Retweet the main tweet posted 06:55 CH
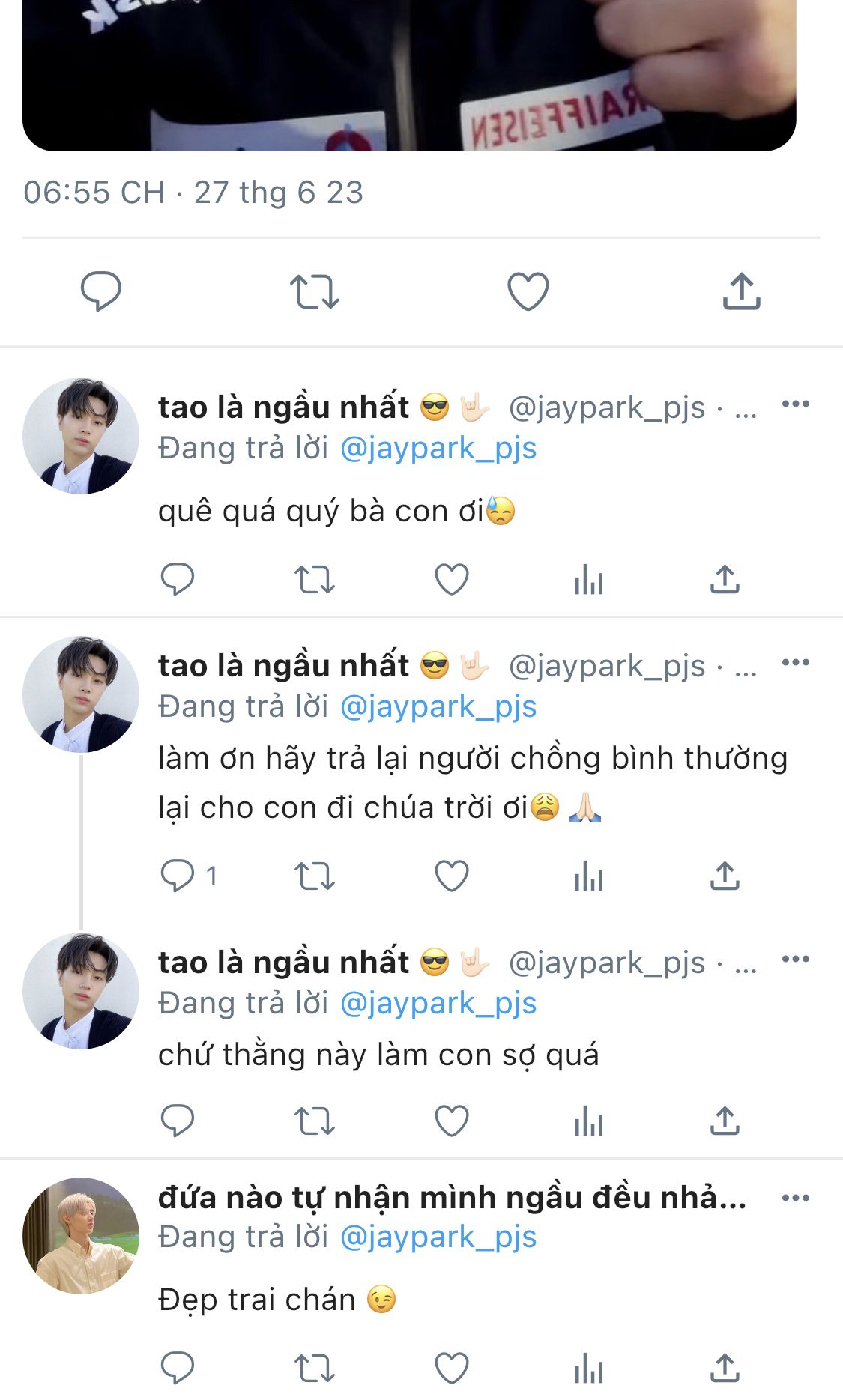Screen dimensions: 843x1400 (315, 291)
